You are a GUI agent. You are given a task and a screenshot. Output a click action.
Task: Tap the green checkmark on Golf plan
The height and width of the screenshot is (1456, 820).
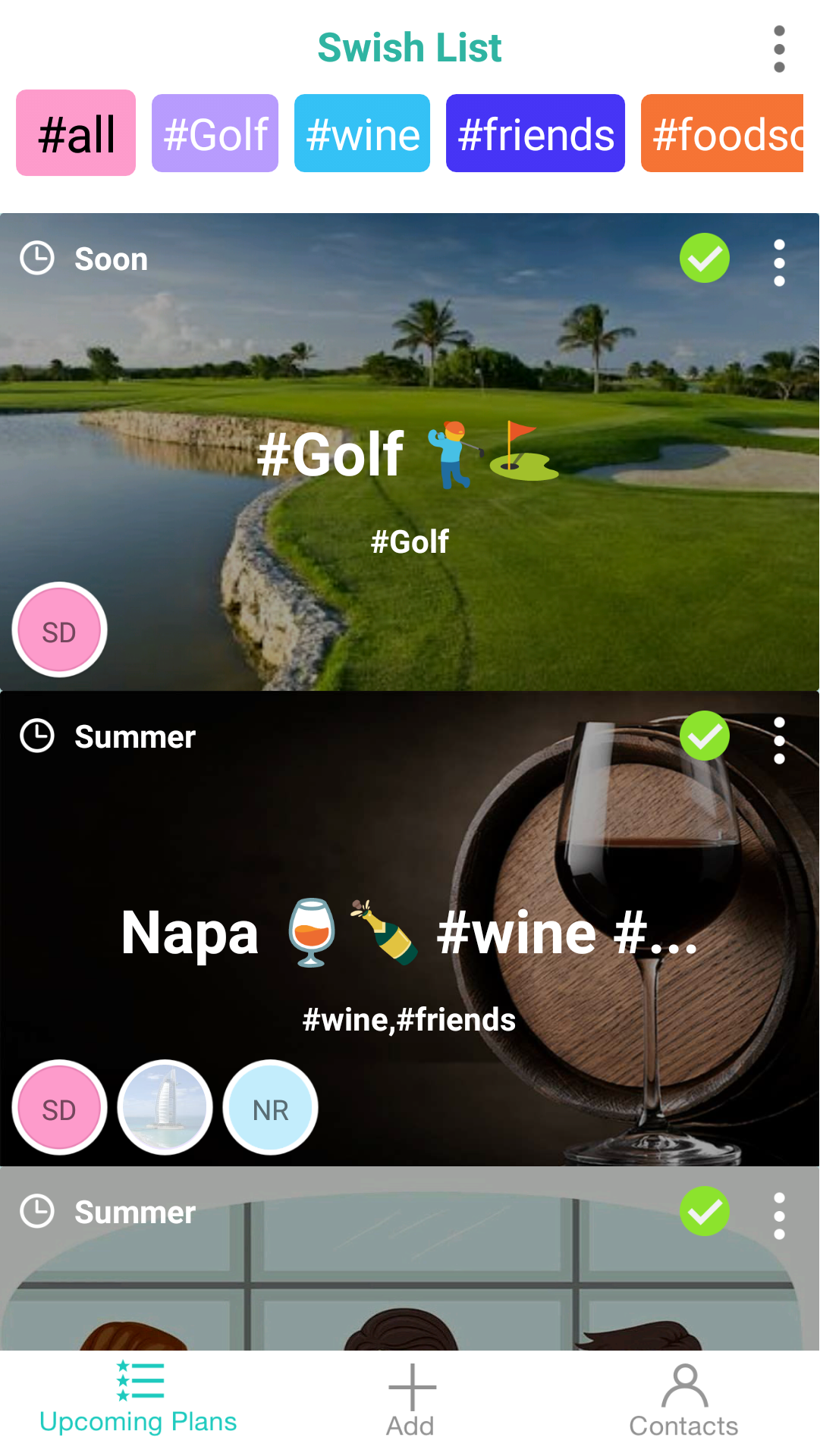[705, 259]
